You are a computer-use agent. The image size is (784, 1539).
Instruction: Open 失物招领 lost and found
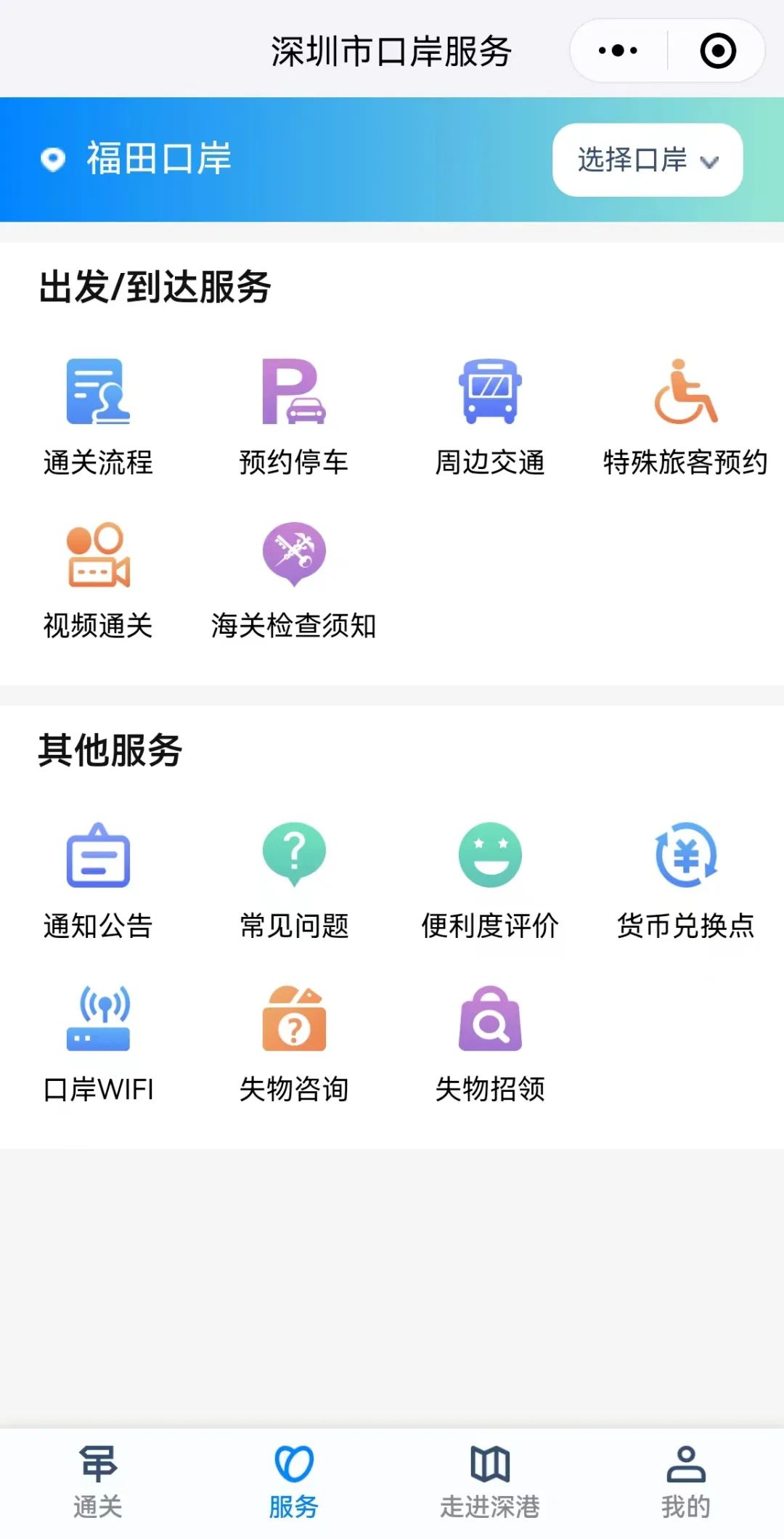click(x=490, y=1043)
